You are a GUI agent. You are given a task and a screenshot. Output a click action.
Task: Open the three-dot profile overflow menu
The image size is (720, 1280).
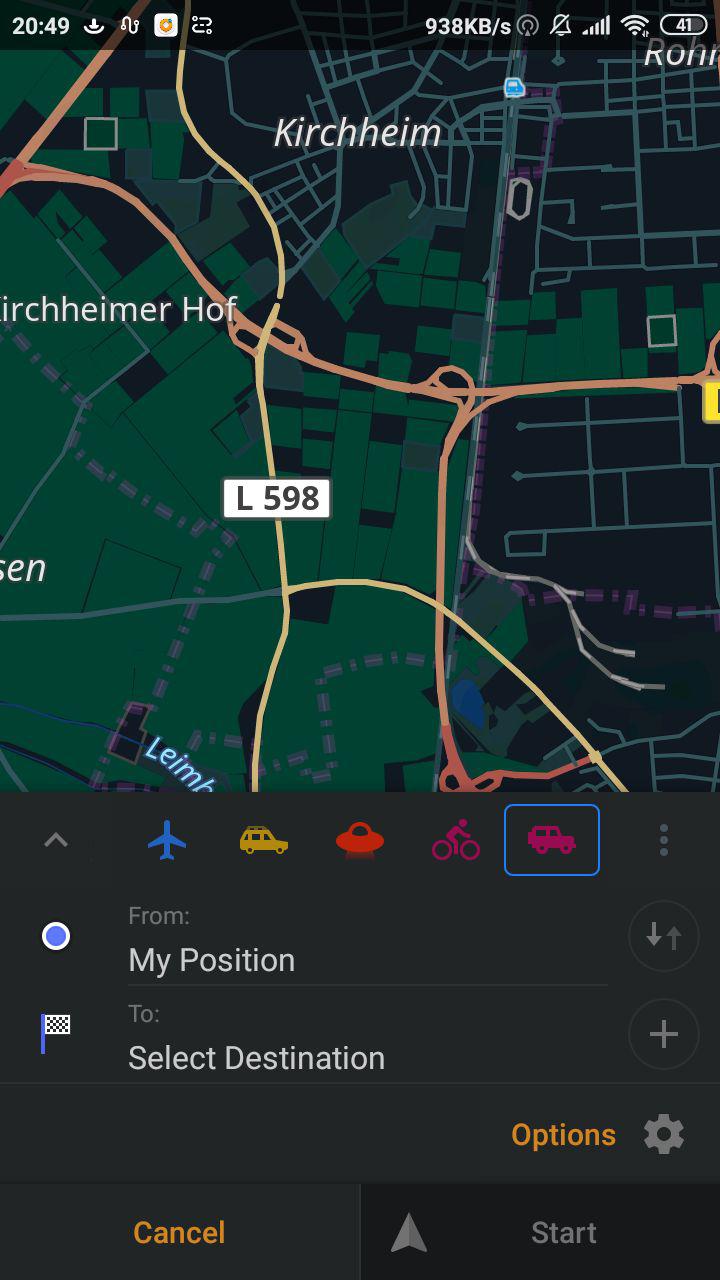click(x=663, y=841)
